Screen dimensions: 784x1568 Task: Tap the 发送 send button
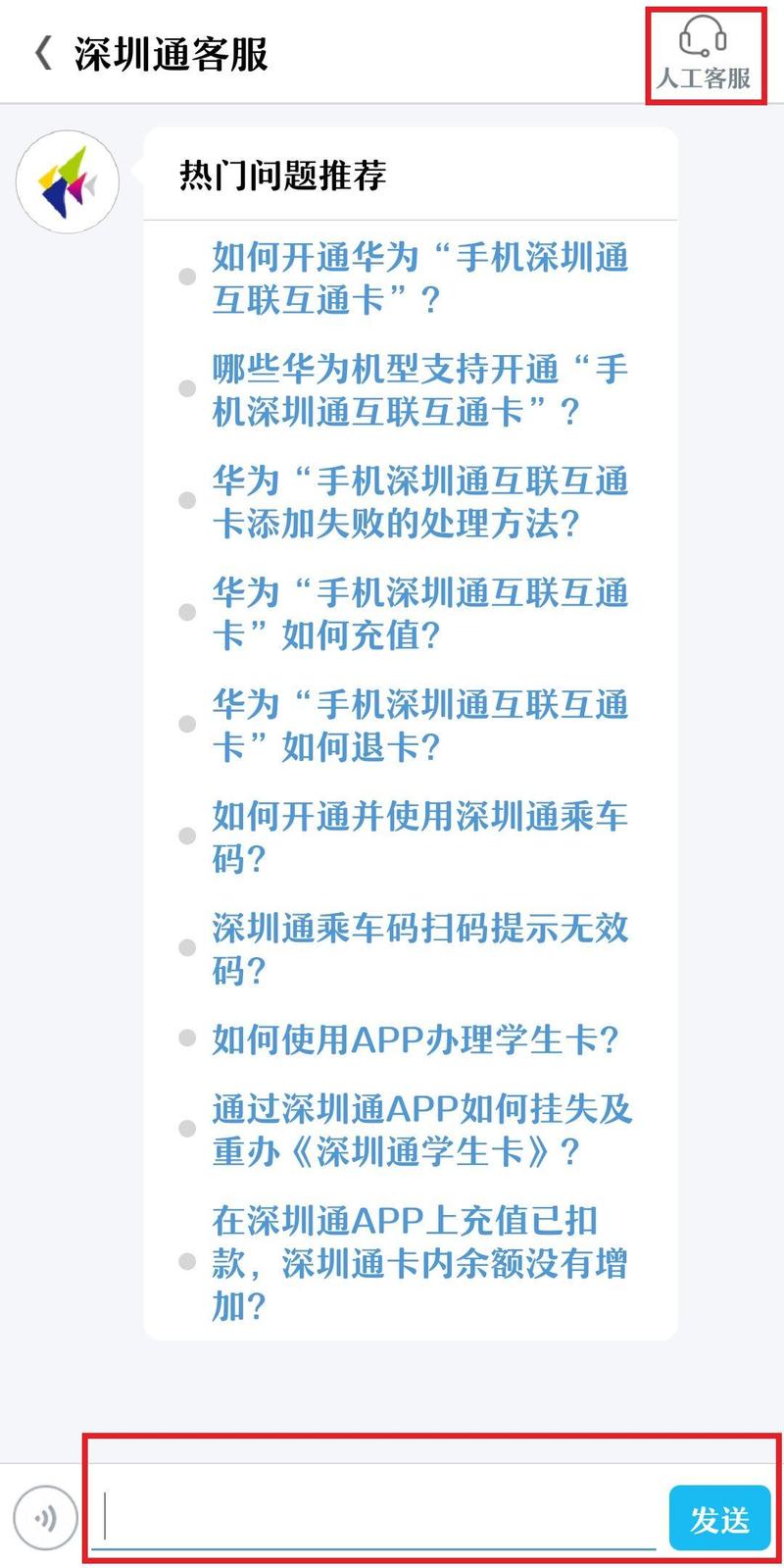point(719,1519)
